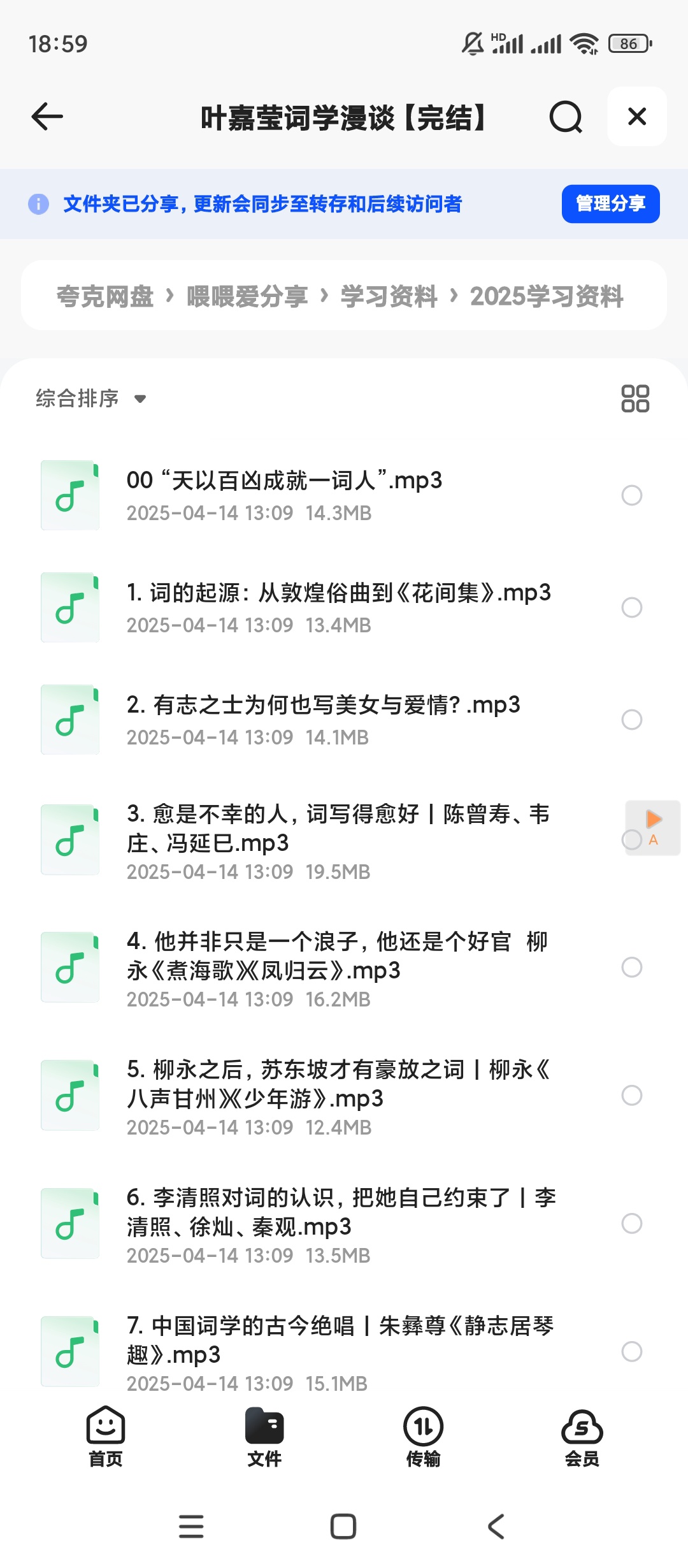
Task: Switch to grid view layout
Action: click(x=635, y=398)
